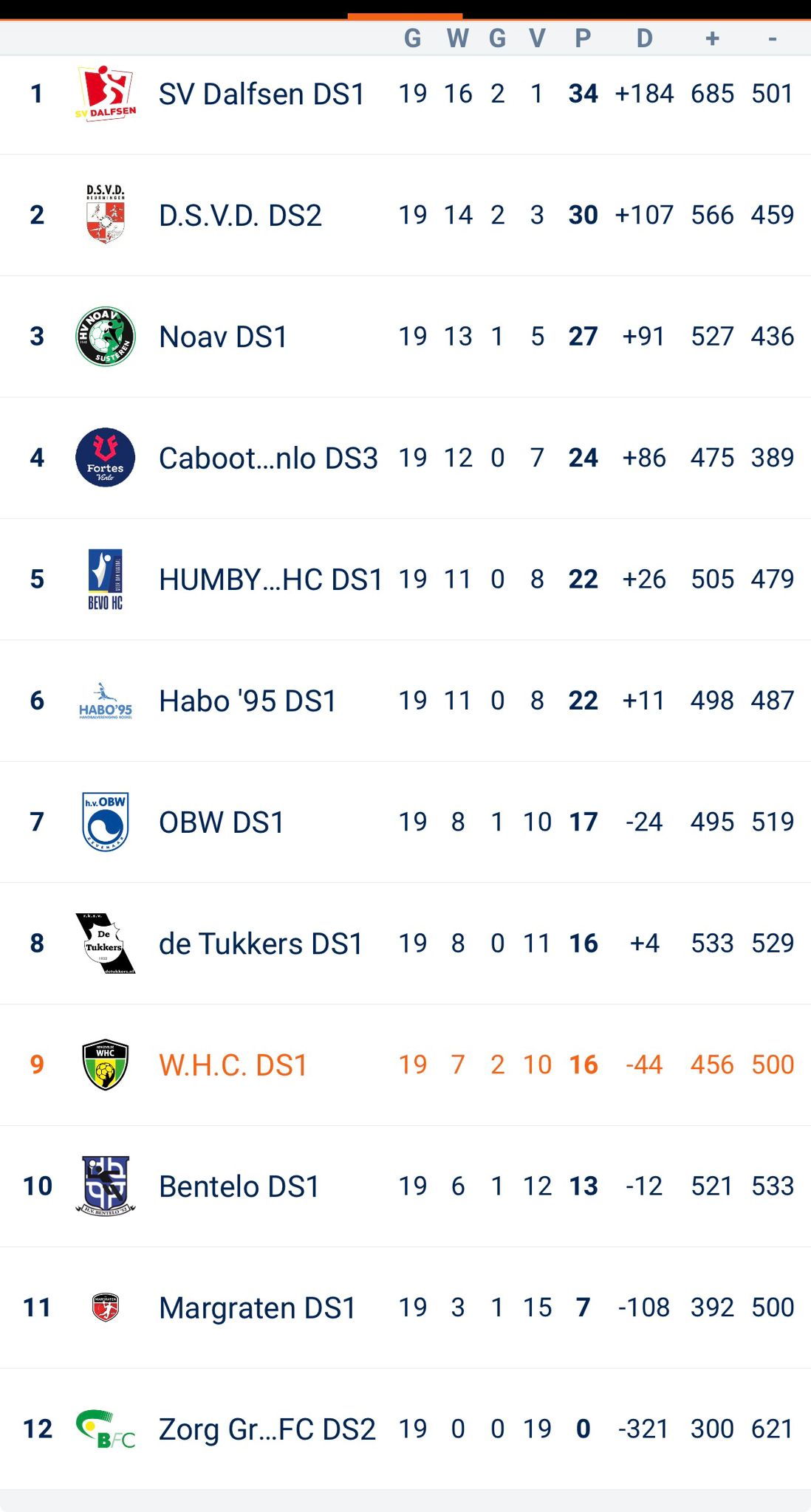
Task: Open Caboot...nlo DS3 team row
Action: [267, 458]
